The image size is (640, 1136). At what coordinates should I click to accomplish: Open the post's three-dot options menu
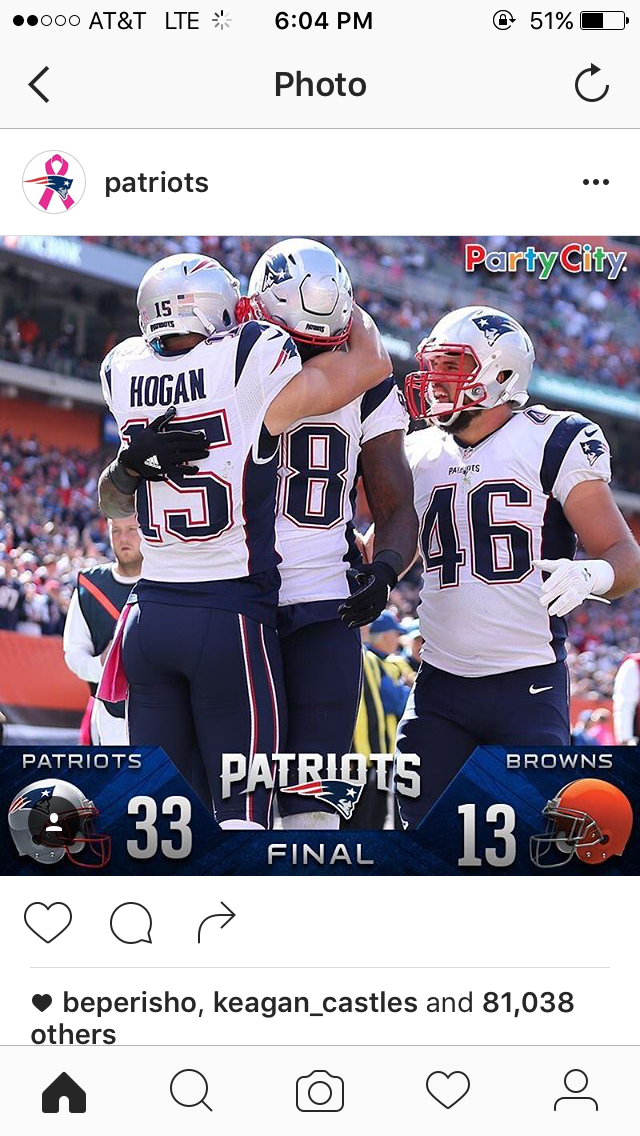tap(595, 182)
